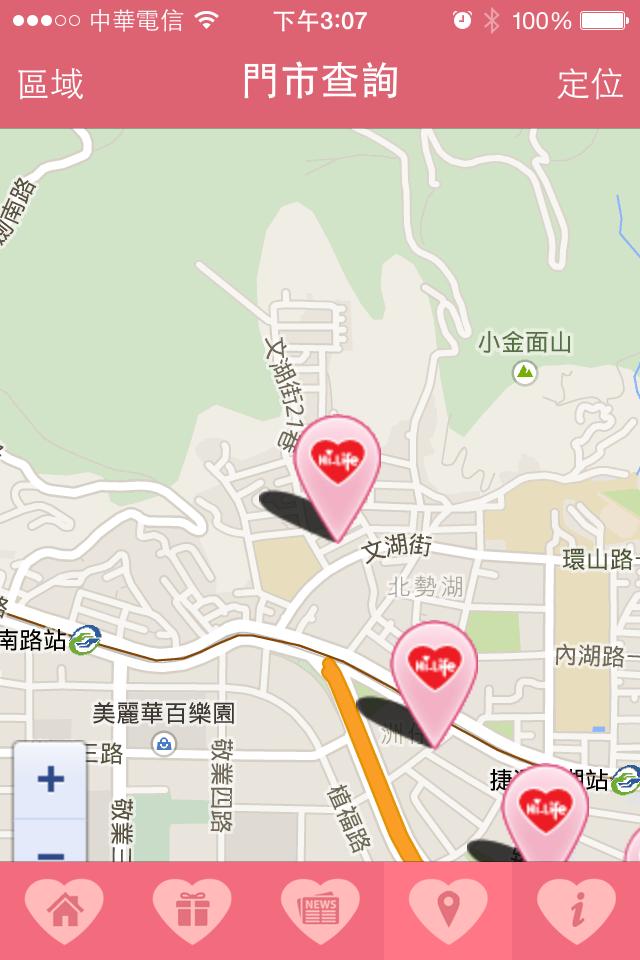Open the gift tab
This screenshot has height=960, width=640.
[x=192, y=911]
